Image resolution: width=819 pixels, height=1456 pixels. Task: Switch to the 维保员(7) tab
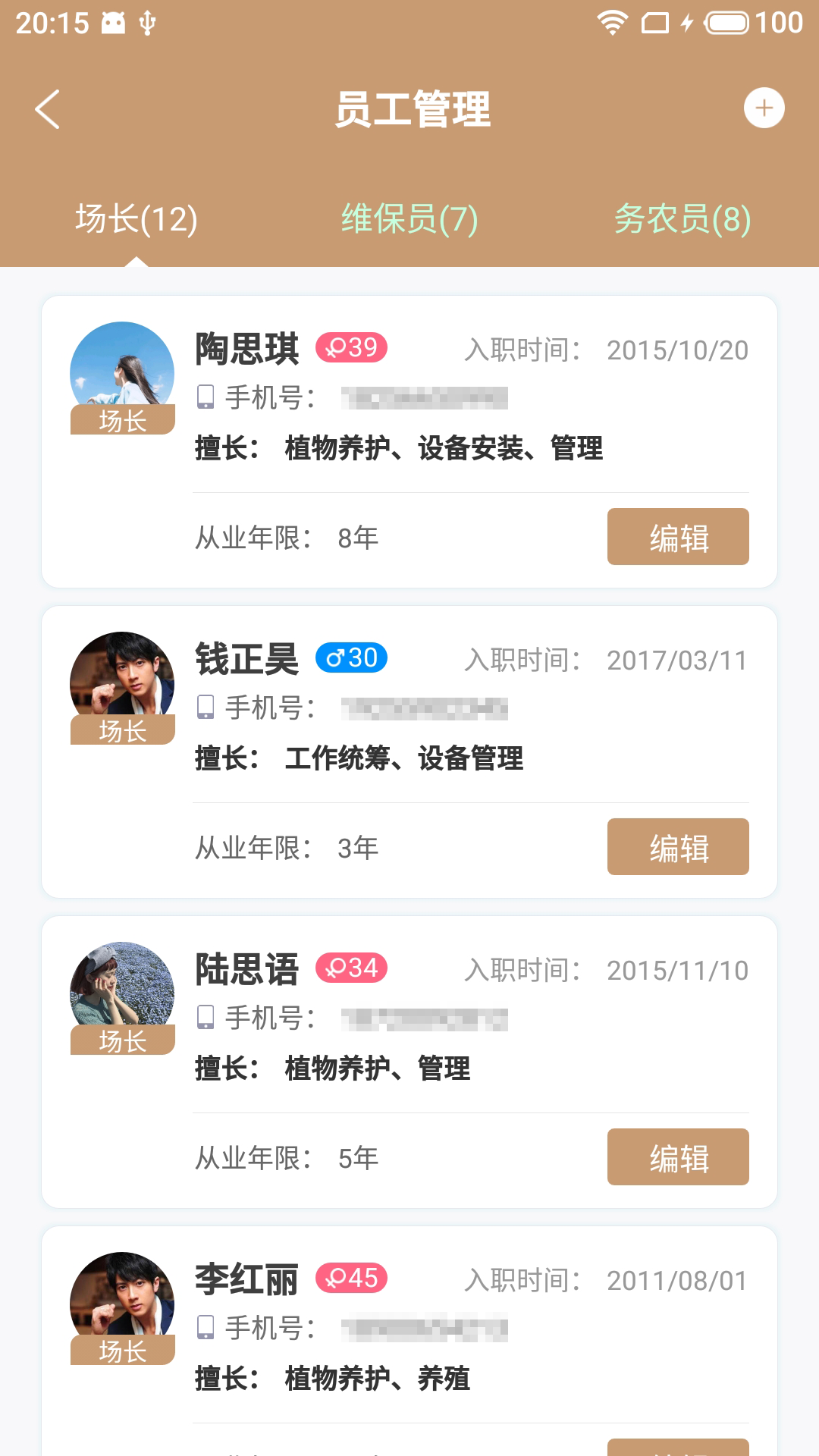click(x=409, y=219)
